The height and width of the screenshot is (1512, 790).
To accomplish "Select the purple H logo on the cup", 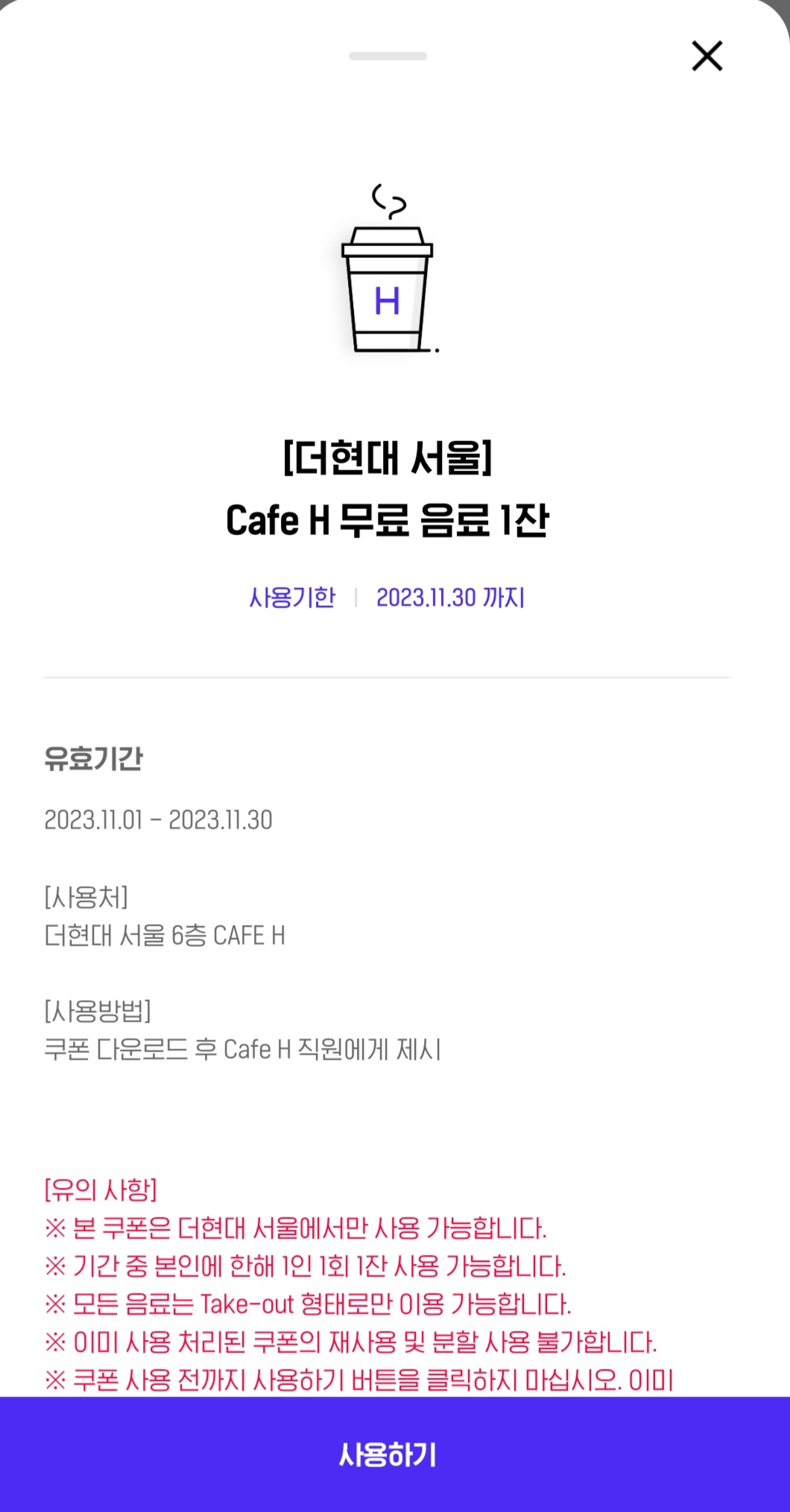I will [x=387, y=301].
